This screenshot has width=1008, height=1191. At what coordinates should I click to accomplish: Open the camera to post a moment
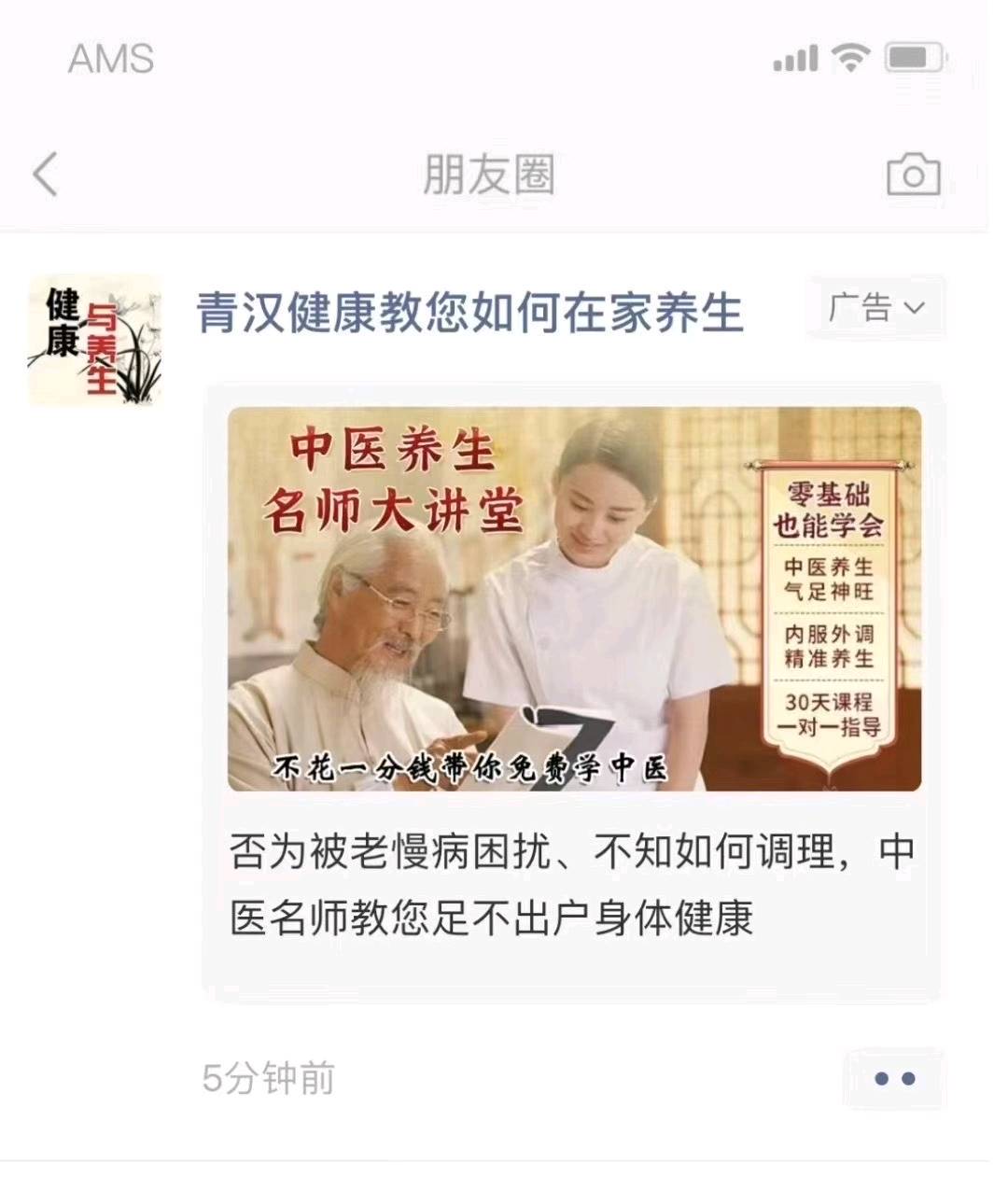pos(912,175)
